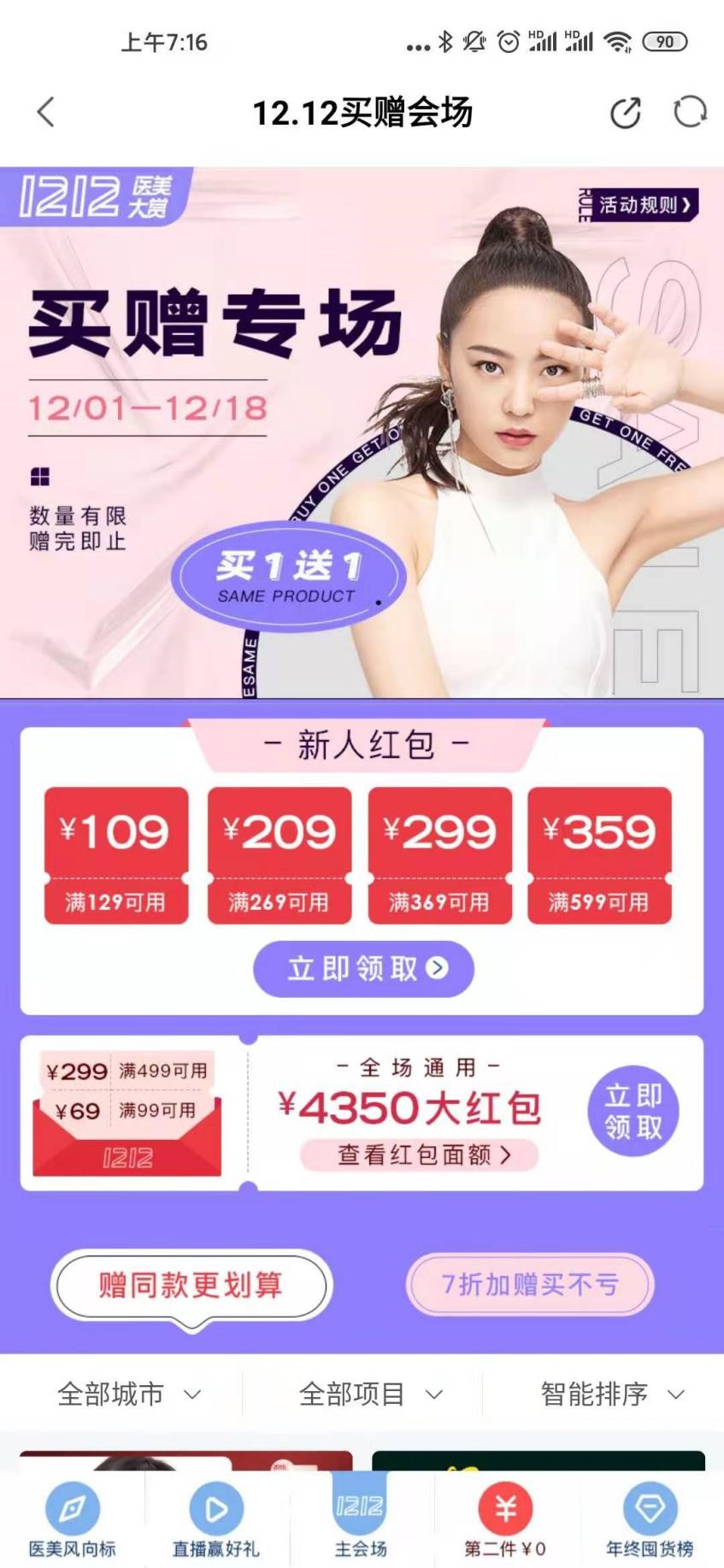
Task: Open the 直播赢好礼 livestream section
Action: pyautogui.click(x=216, y=1521)
